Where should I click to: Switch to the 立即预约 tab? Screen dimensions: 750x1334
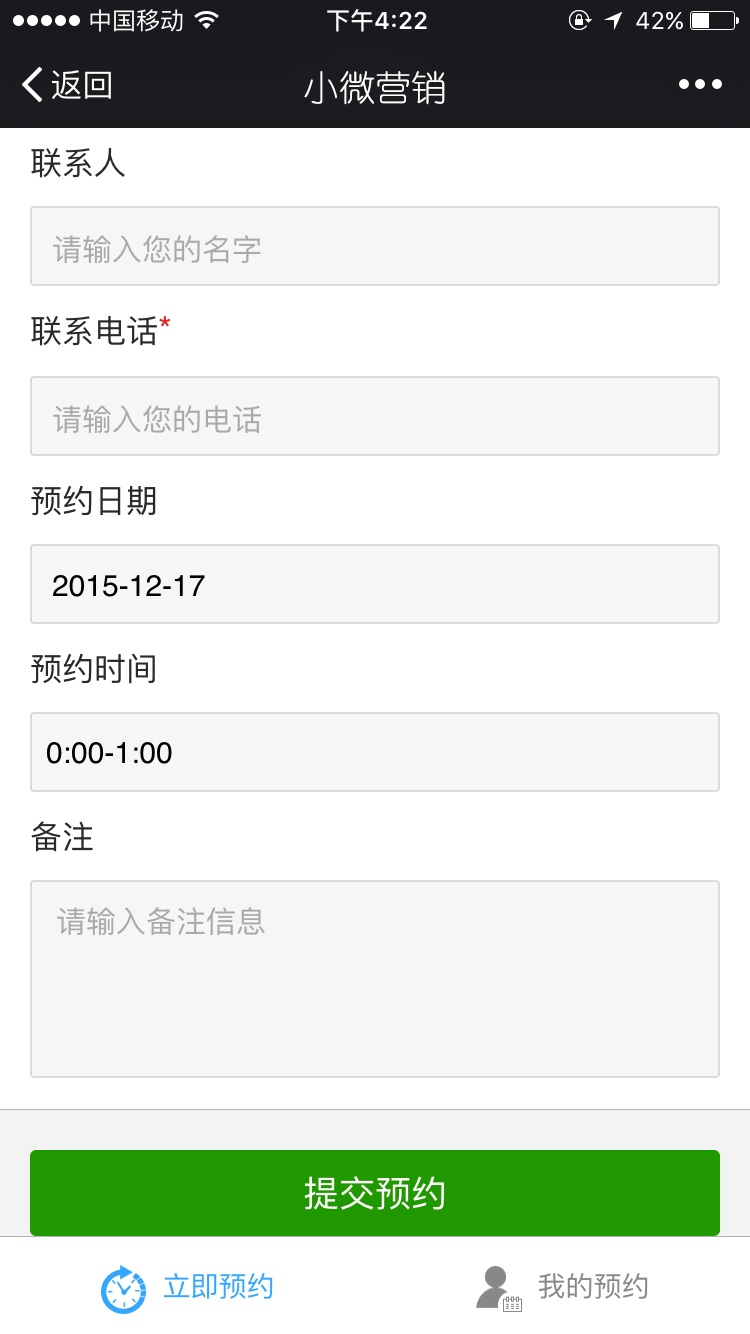(x=187, y=1287)
